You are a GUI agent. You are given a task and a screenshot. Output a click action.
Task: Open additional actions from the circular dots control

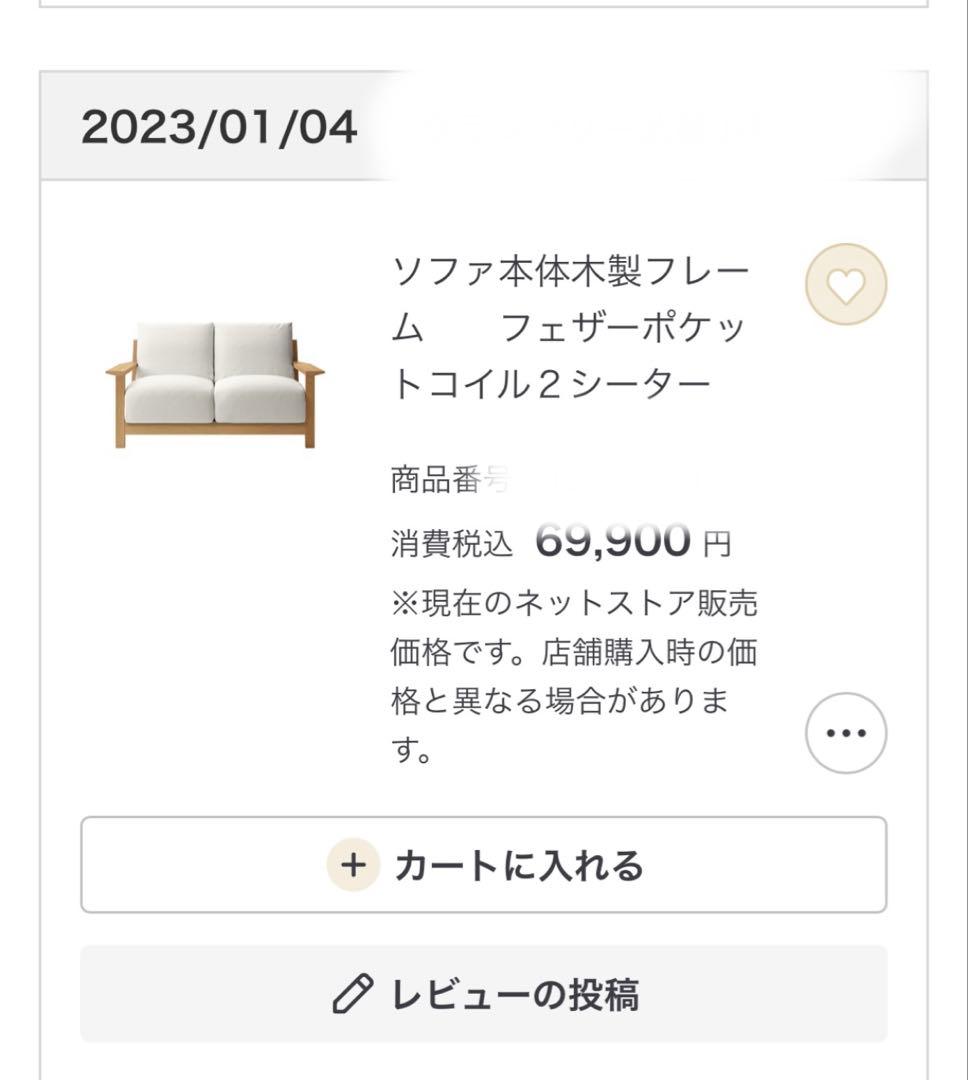(x=845, y=732)
